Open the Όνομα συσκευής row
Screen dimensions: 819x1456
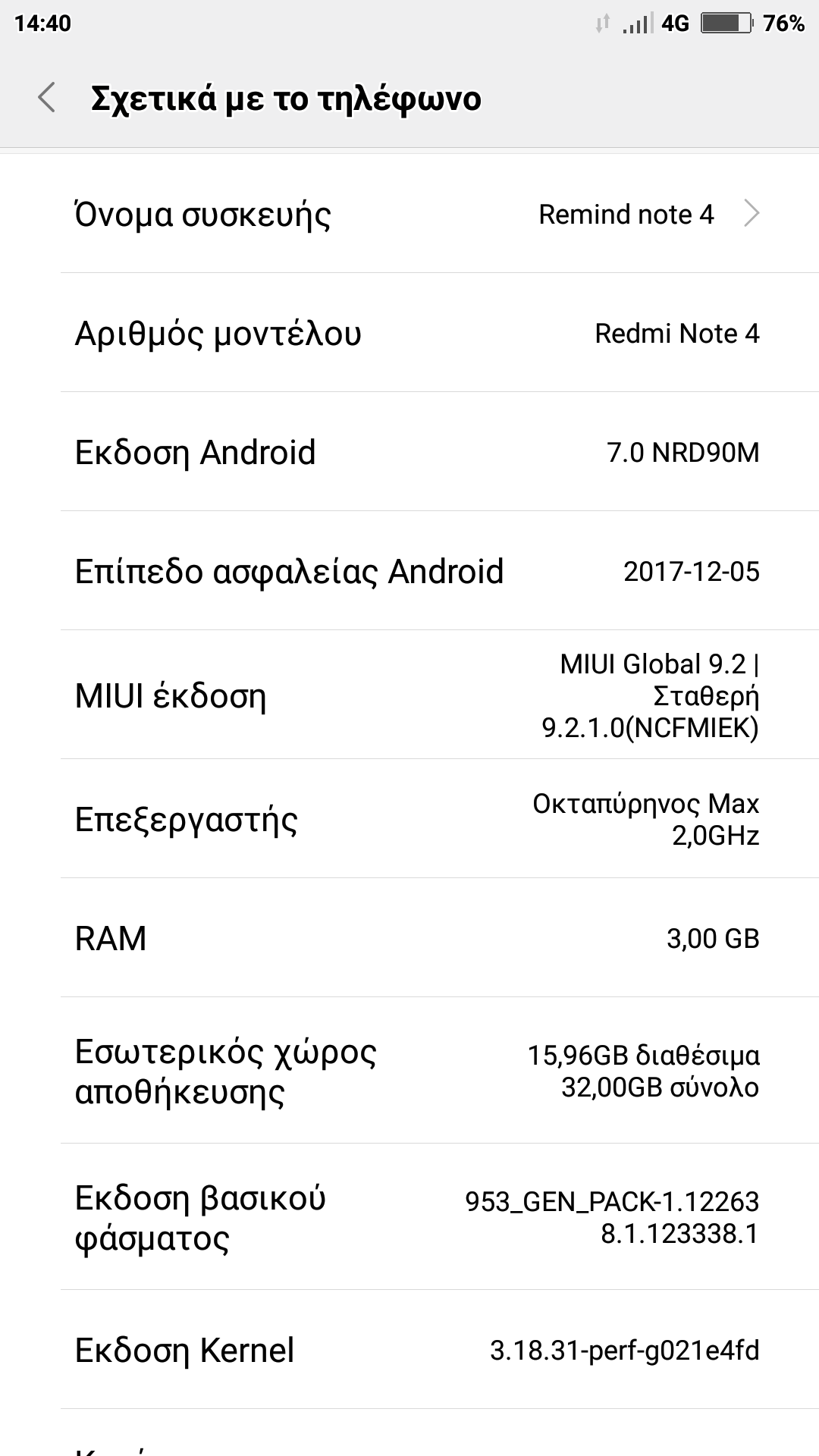[x=409, y=215]
